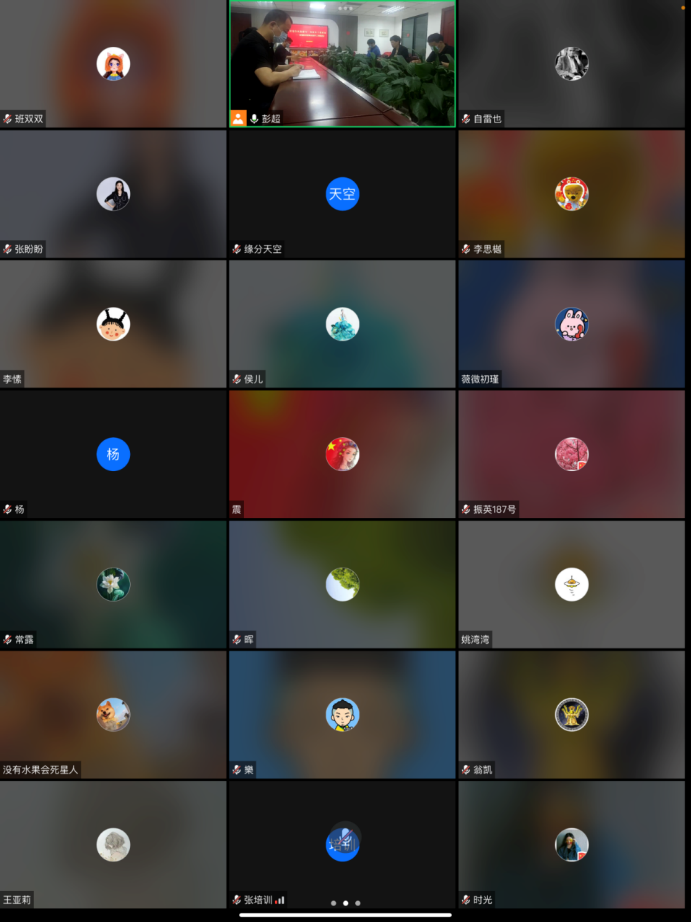Select participant tile 自雷也
This screenshot has width=692, height=923.
(x=571, y=63)
